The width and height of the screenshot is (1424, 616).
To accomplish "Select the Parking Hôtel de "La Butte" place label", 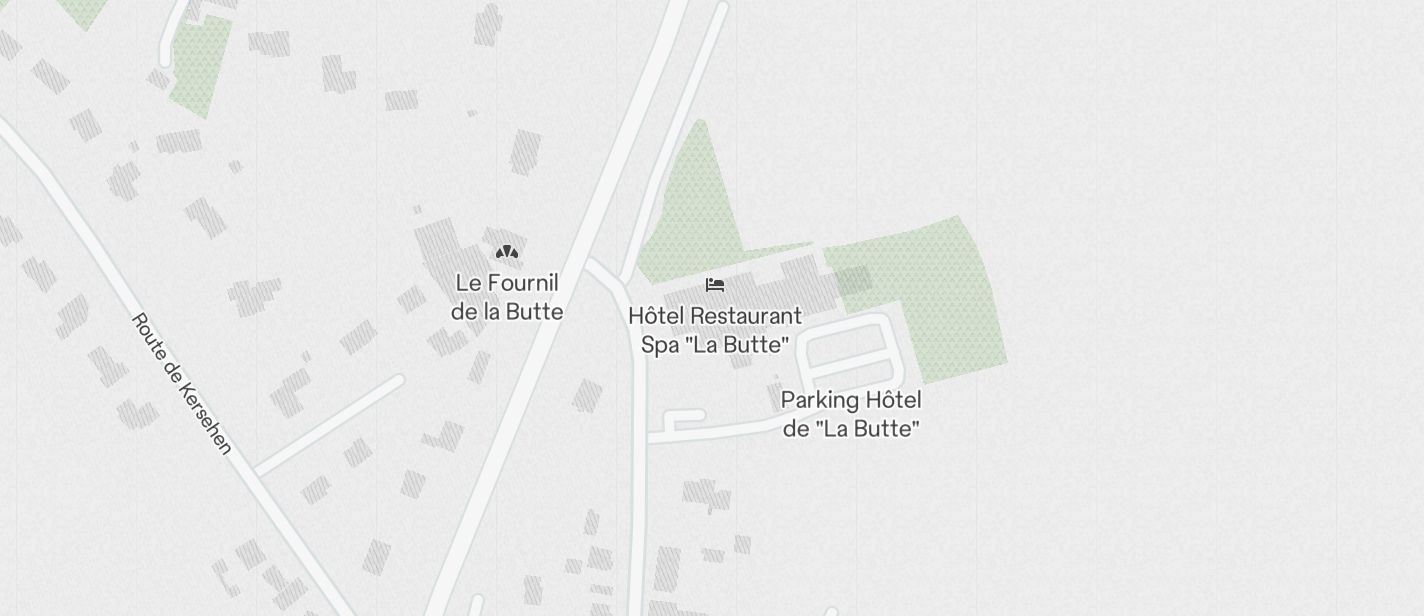I will (850, 414).
